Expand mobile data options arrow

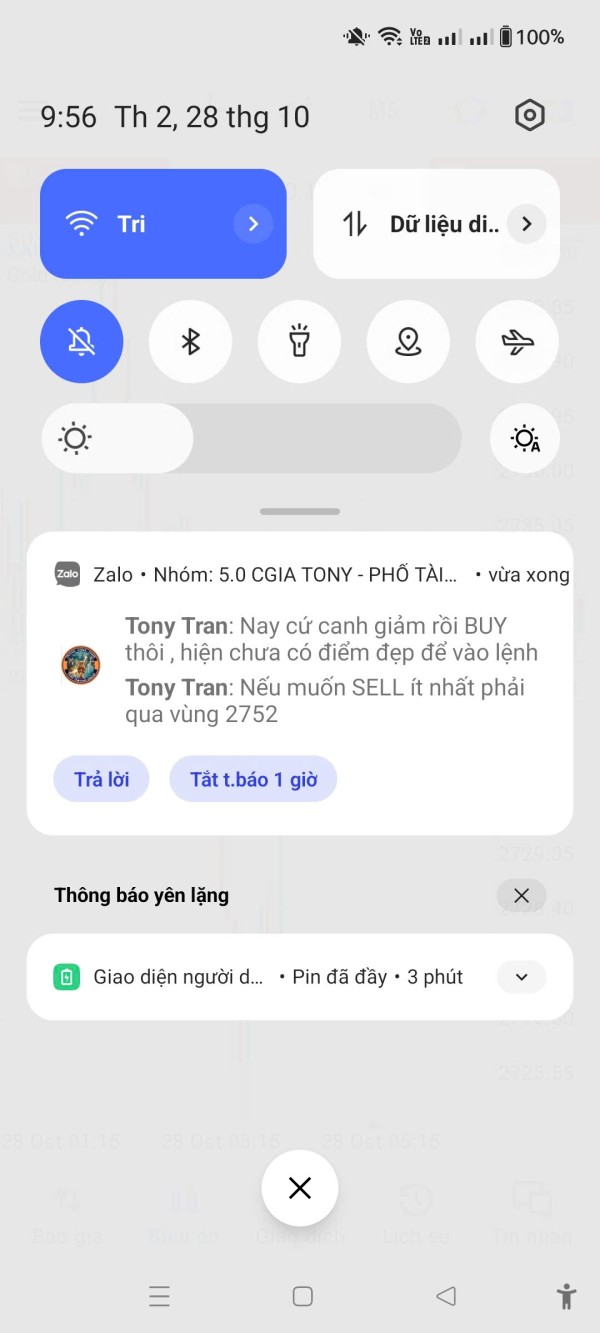(x=526, y=224)
